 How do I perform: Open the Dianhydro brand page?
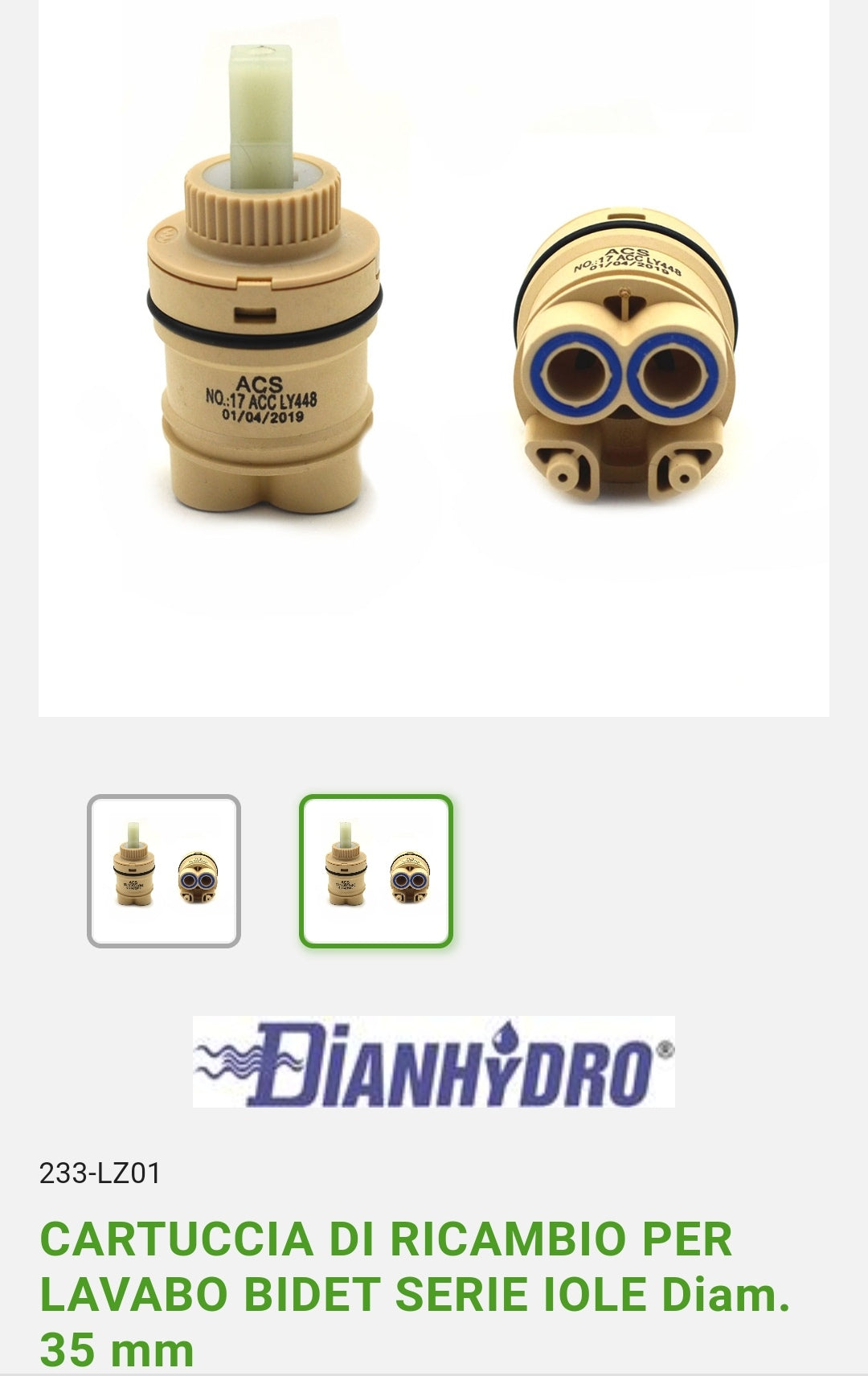434,1062
